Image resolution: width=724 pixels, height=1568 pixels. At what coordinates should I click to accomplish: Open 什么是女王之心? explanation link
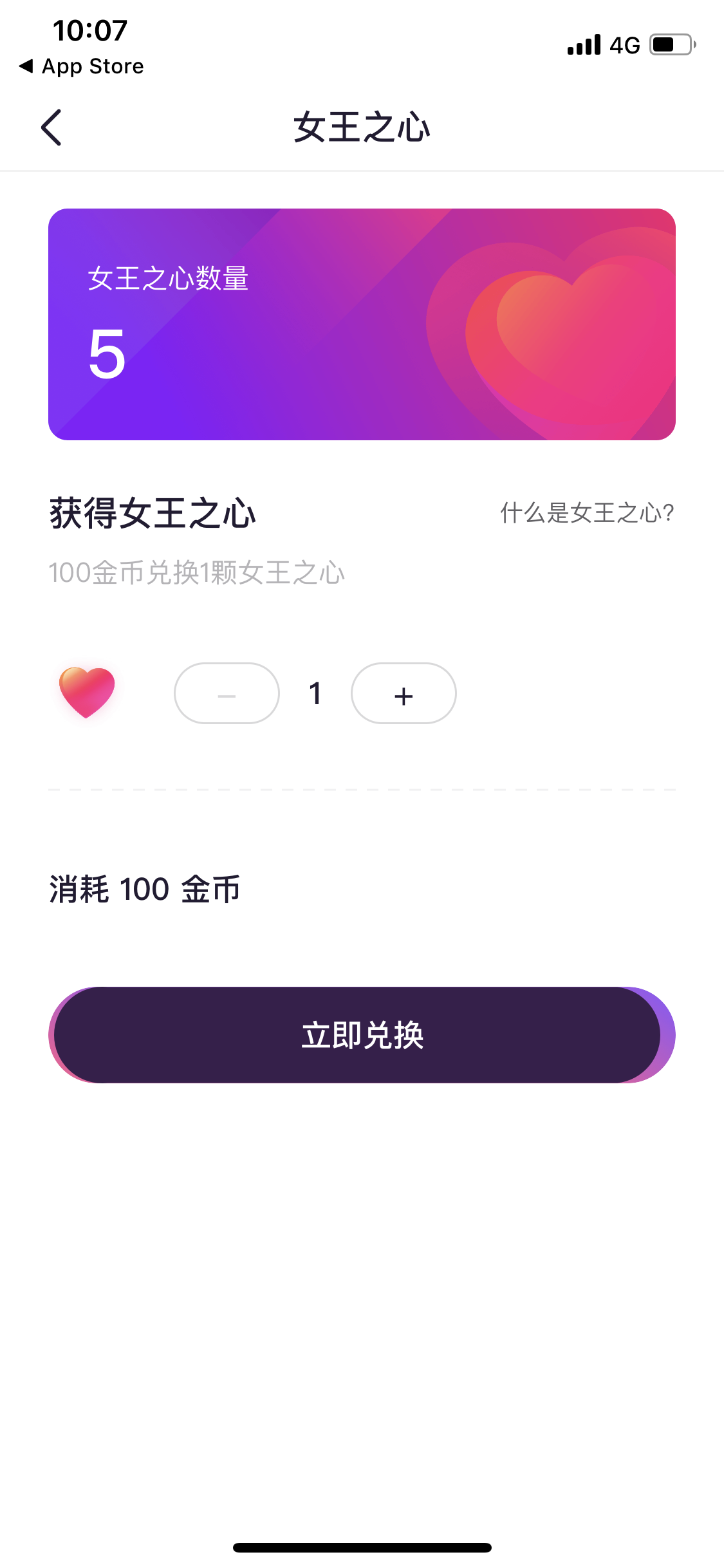coord(587,513)
